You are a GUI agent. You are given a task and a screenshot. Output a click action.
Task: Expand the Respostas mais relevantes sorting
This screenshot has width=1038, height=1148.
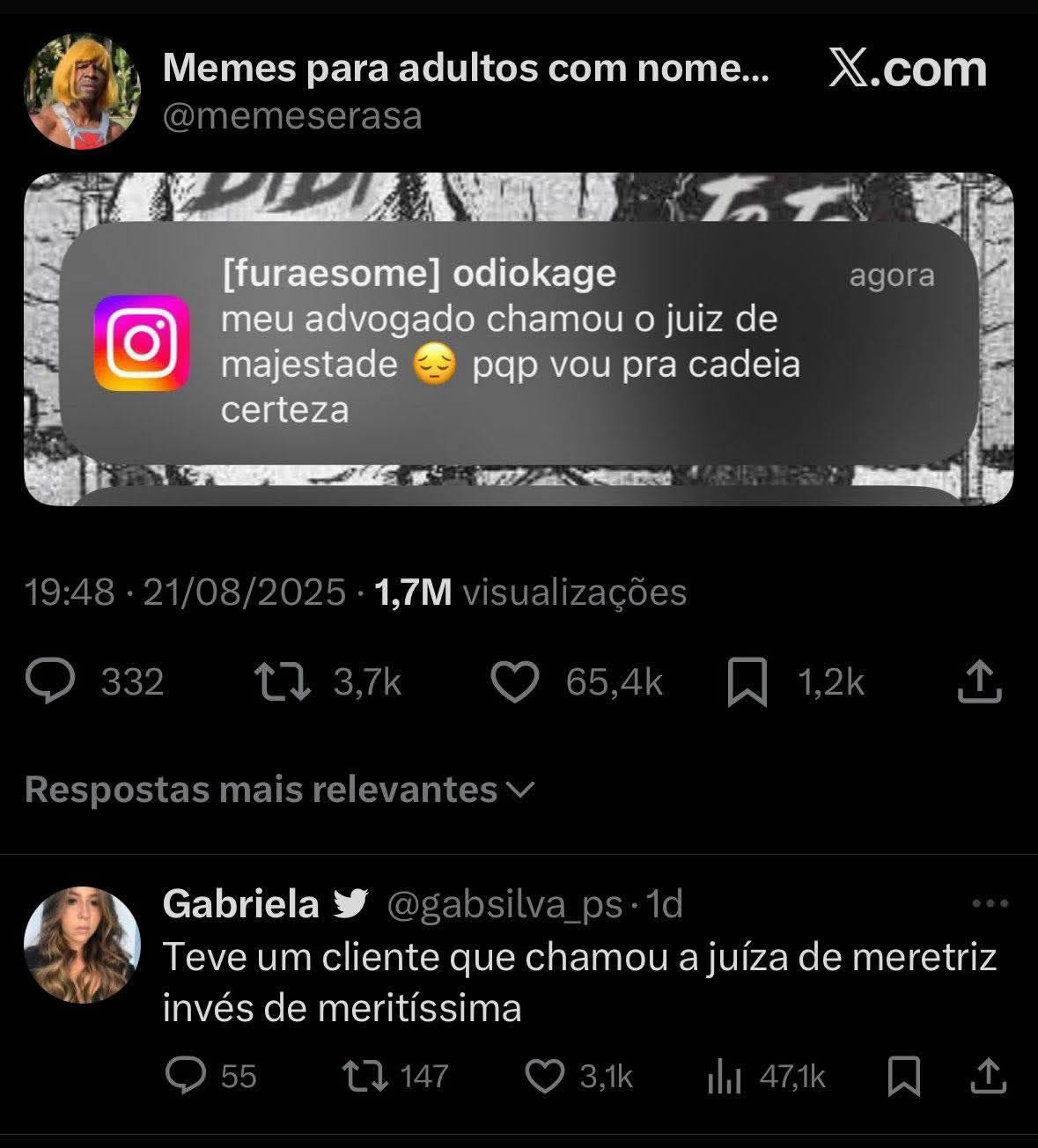280,790
